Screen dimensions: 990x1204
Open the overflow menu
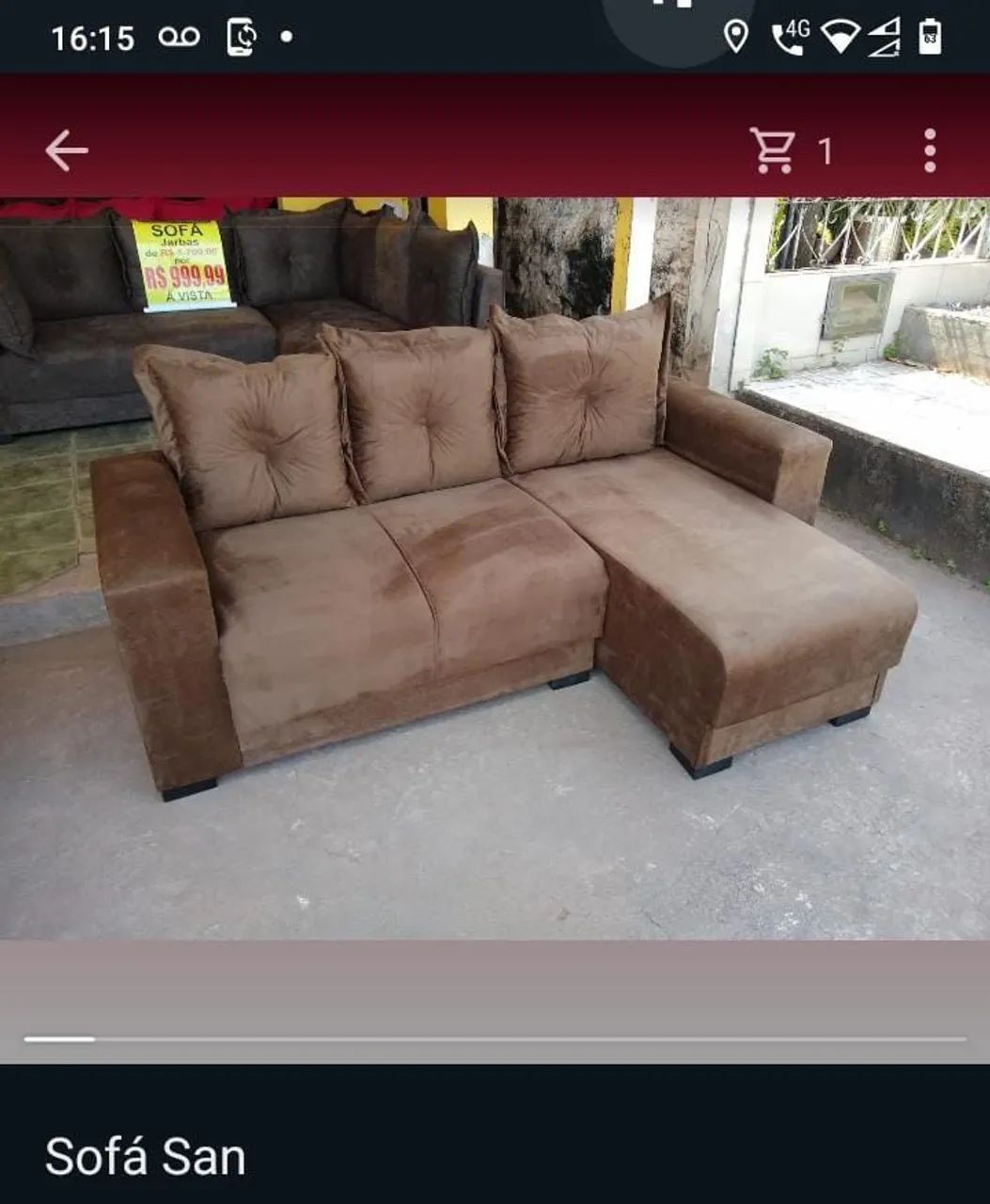(929, 150)
